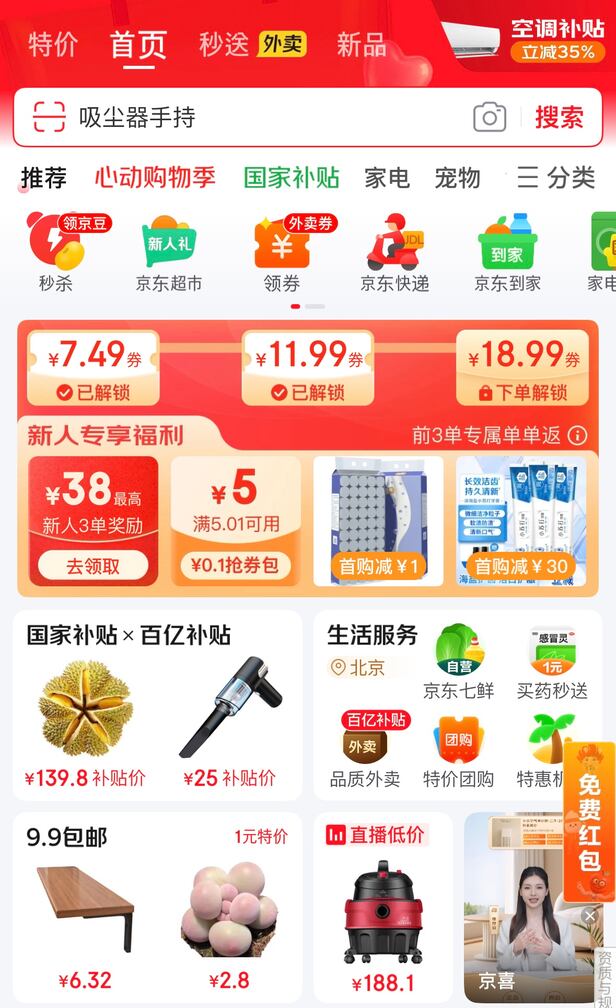This screenshot has height=1008, width=616.
Task: Open the 京东七鲜 service
Action: pyautogui.click(x=459, y=664)
